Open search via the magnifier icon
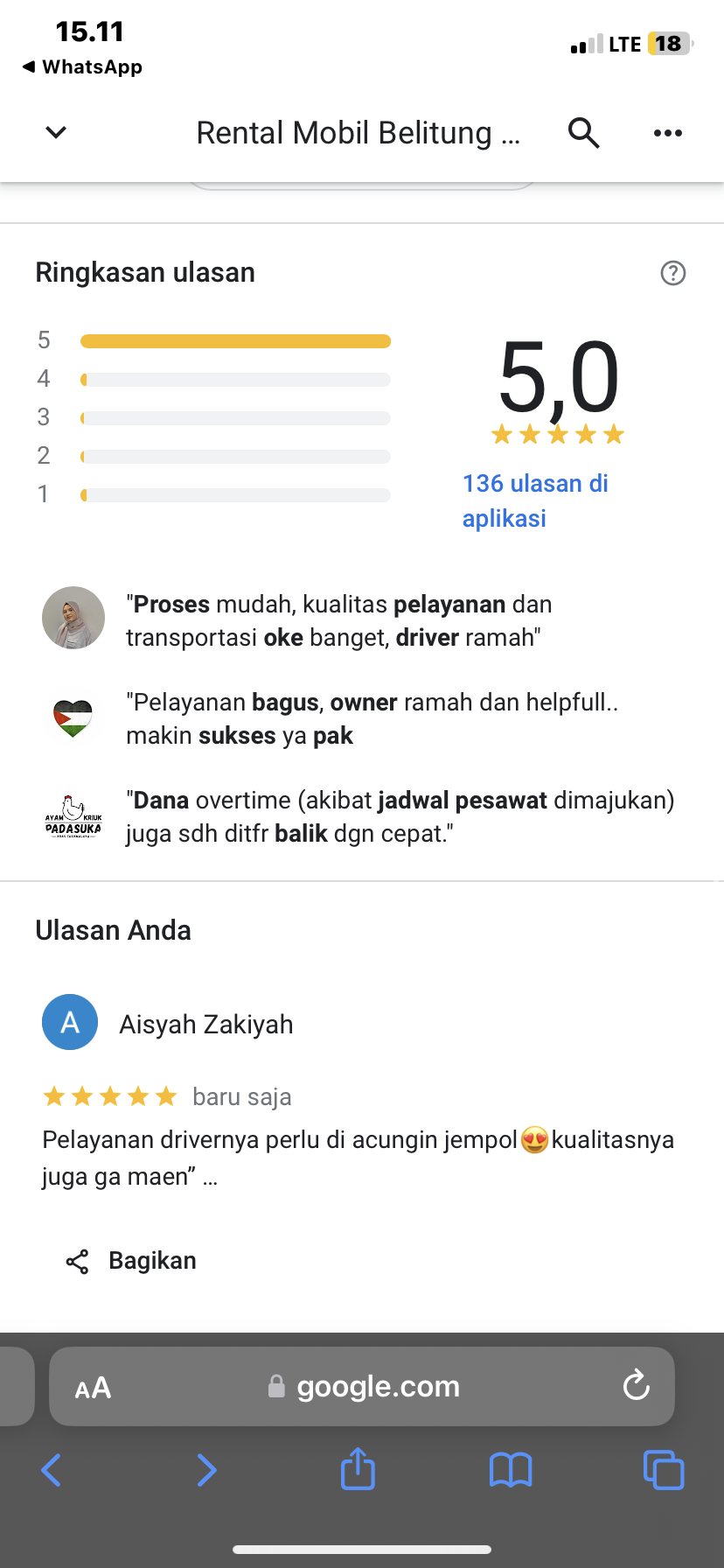 (583, 133)
